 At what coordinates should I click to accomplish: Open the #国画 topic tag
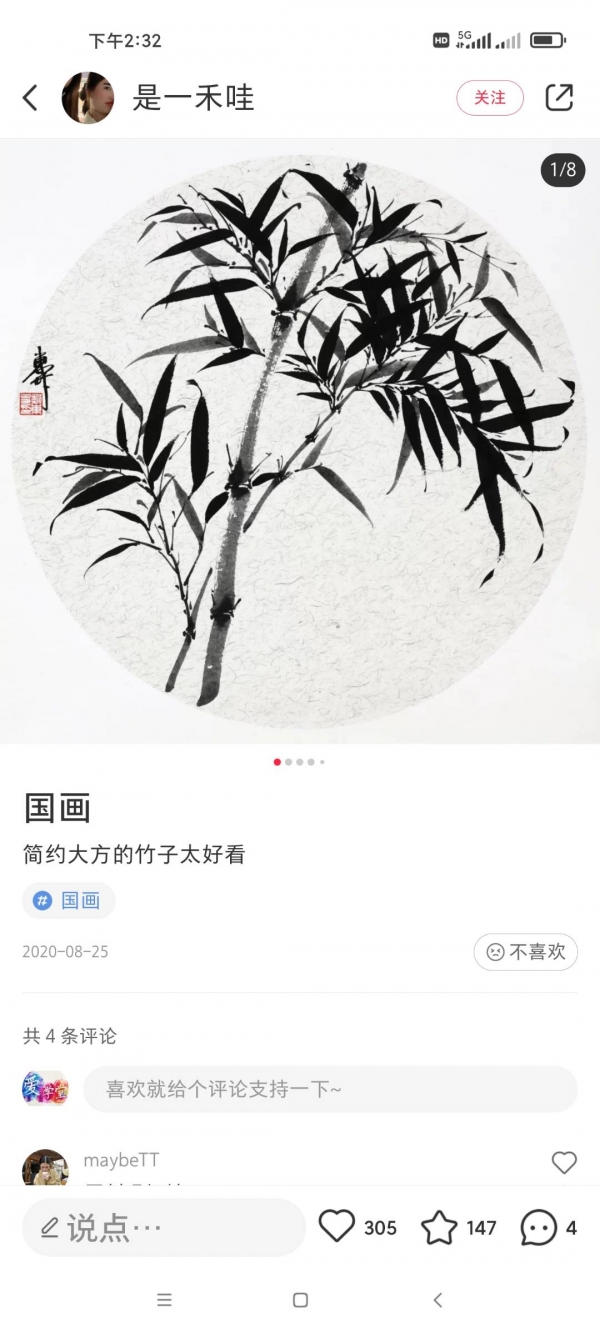69,900
